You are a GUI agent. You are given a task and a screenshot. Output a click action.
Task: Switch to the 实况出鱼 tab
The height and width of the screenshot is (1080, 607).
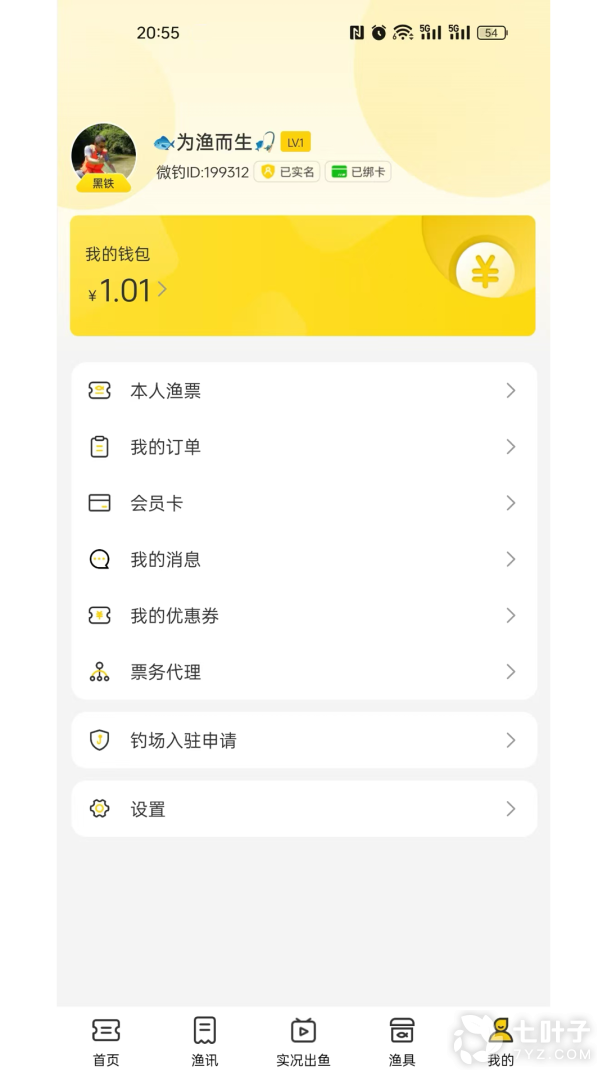point(303,1042)
